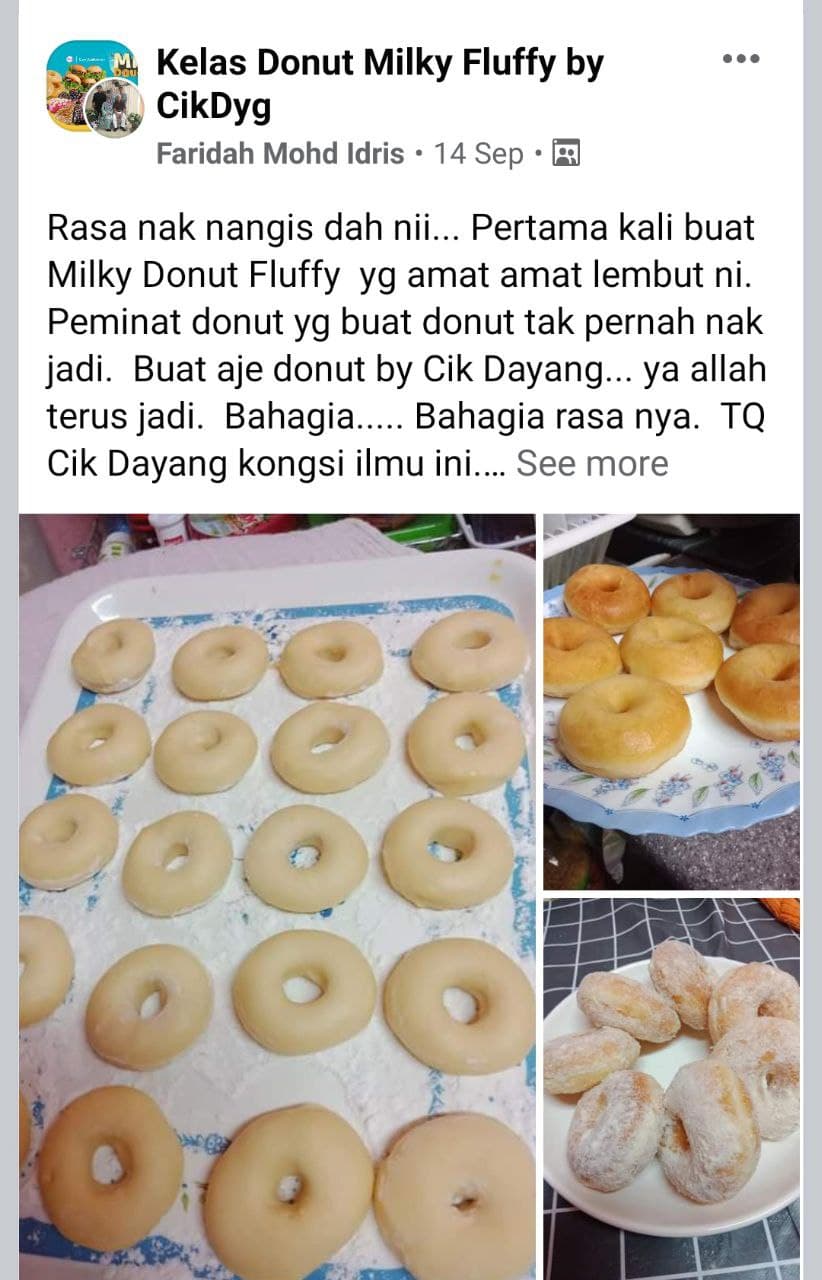Open the large raw donuts tray photo
Viewport: 822px width, 1280px height.
pyautogui.click(x=277, y=895)
